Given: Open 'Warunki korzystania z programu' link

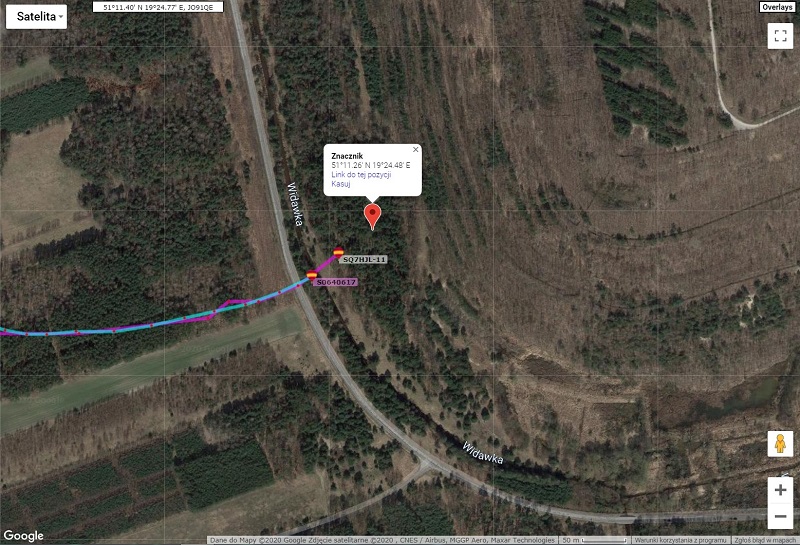Looking at the screenshot, I should coord(679,540).
